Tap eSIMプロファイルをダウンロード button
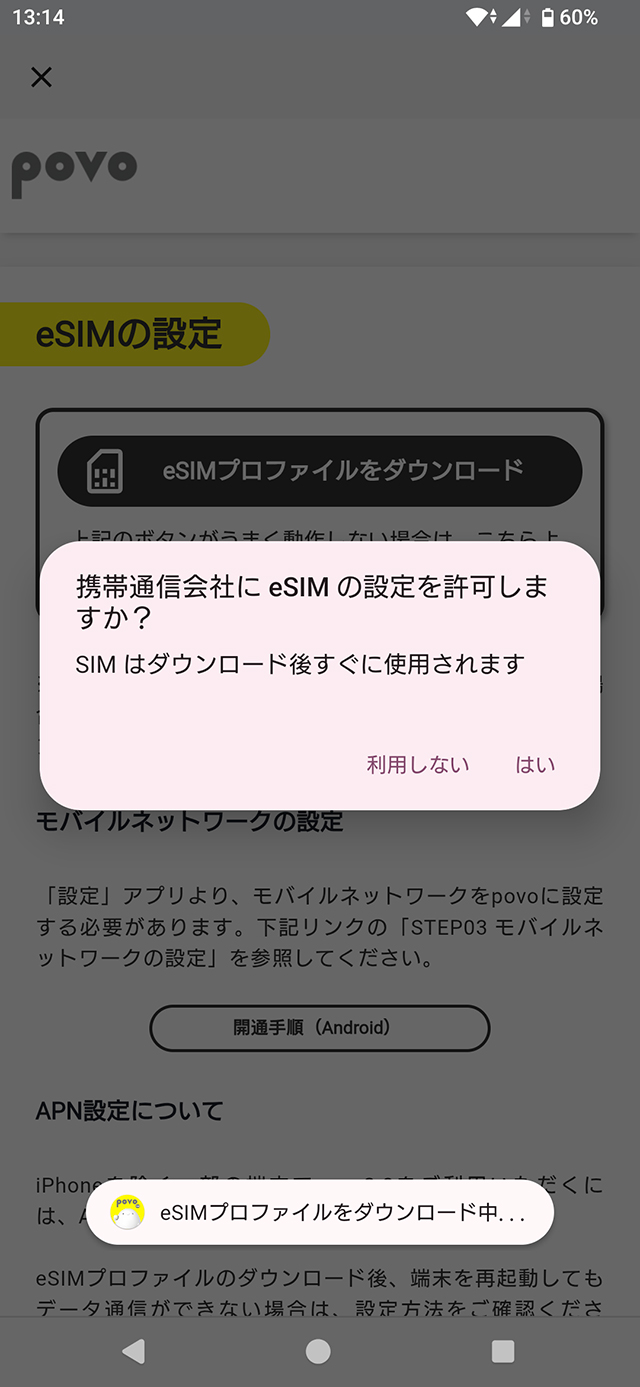This screenshot has height=1387, width=640. [x=320, y=470]
